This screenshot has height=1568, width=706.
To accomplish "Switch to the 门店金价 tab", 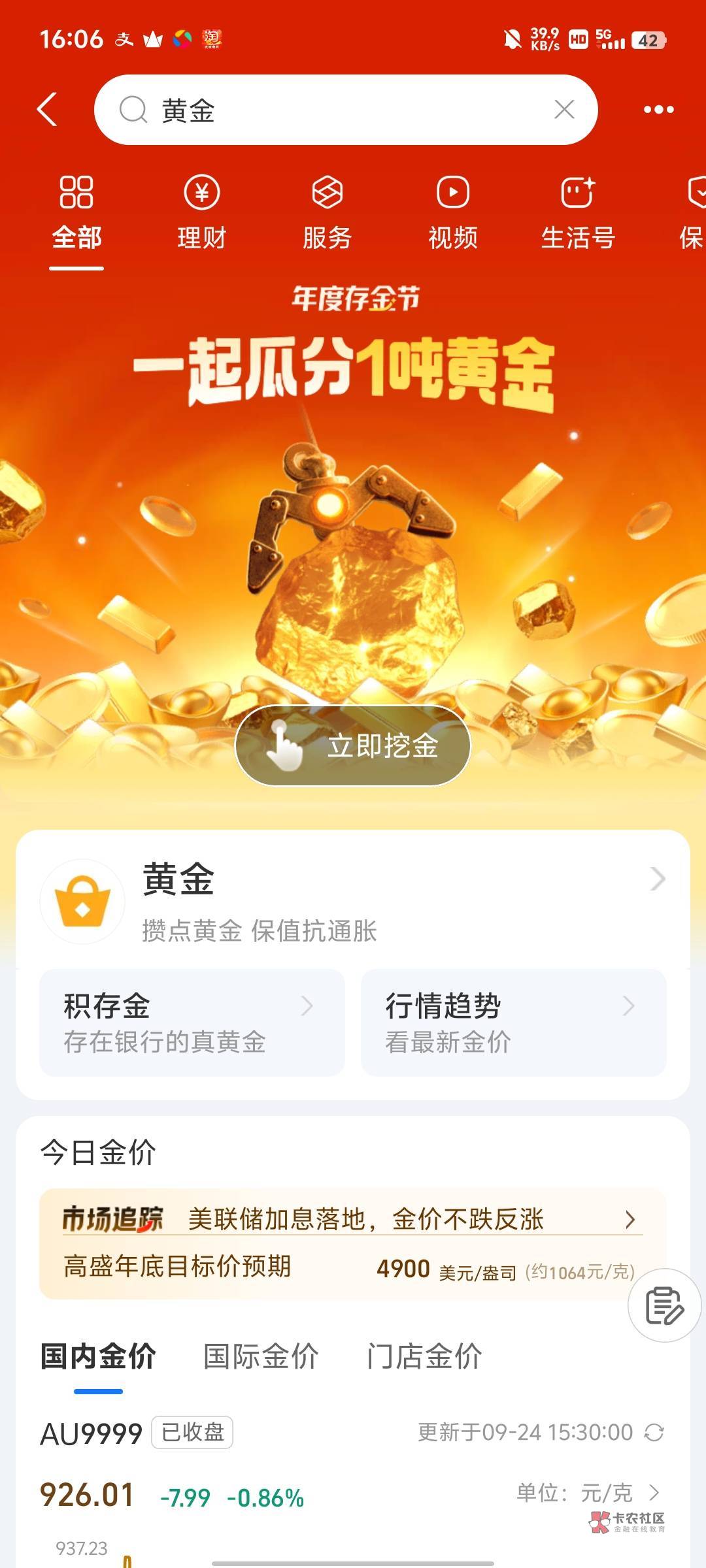I will [x=424, y=1356].
